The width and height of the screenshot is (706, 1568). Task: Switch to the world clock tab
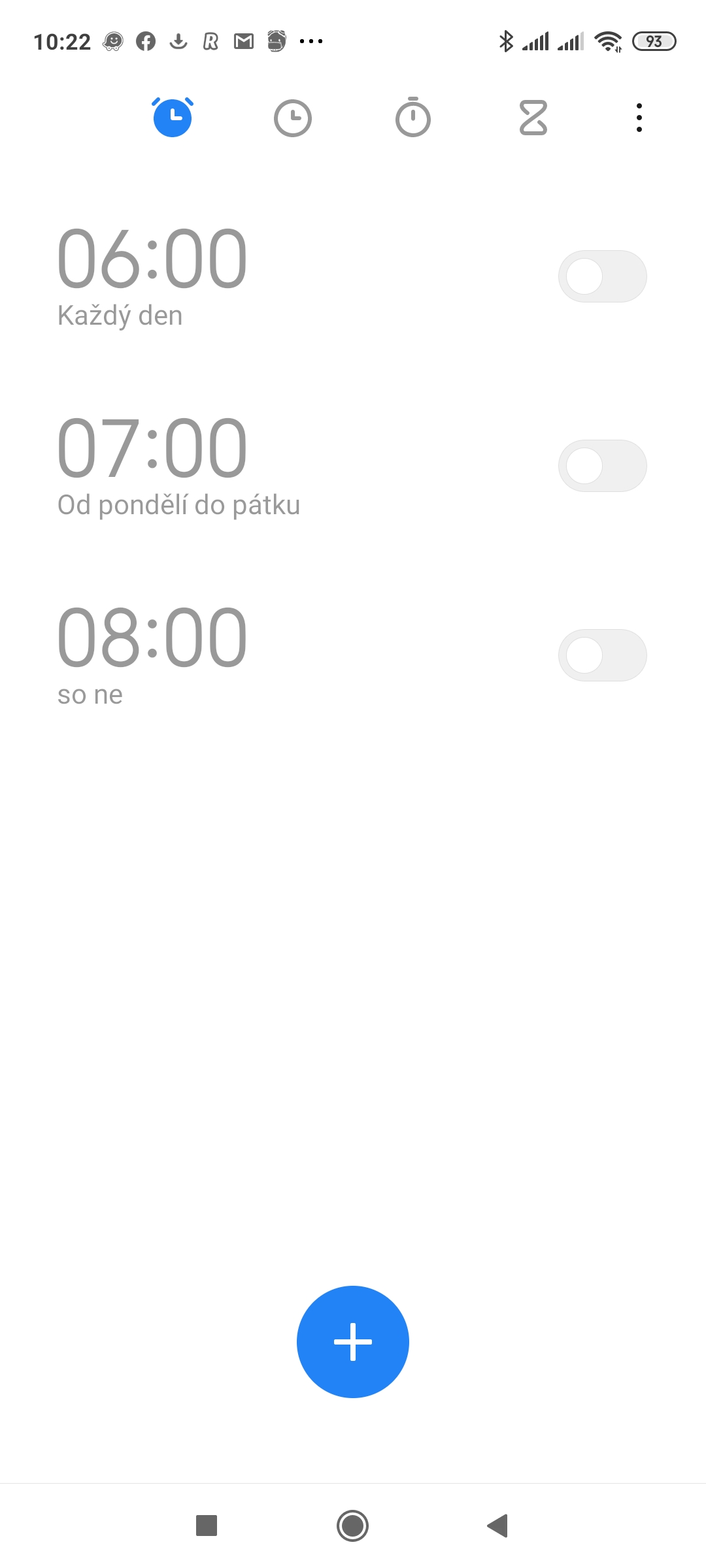(292, 118)
